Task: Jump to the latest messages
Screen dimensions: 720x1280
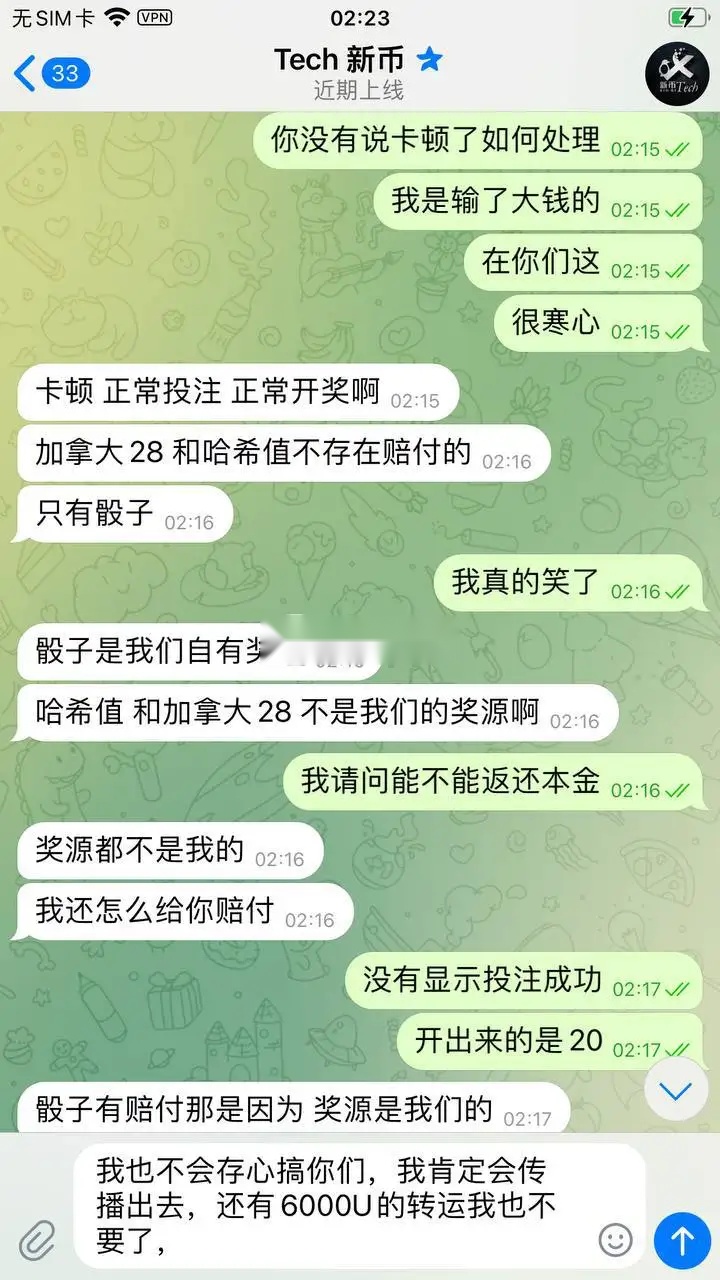Action: pyautogui.click(x=676, y=1091)
